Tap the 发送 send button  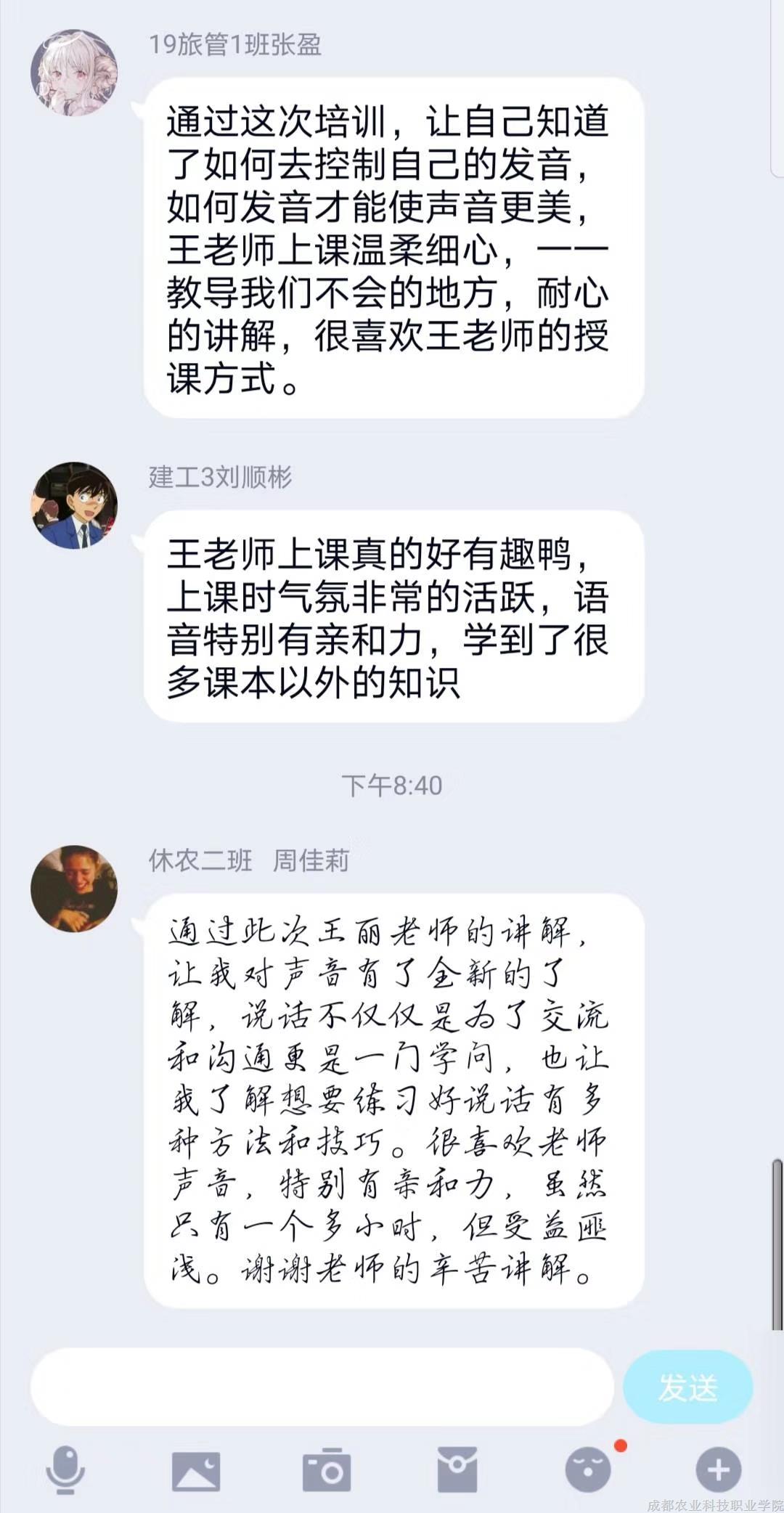pos(687,1387)
